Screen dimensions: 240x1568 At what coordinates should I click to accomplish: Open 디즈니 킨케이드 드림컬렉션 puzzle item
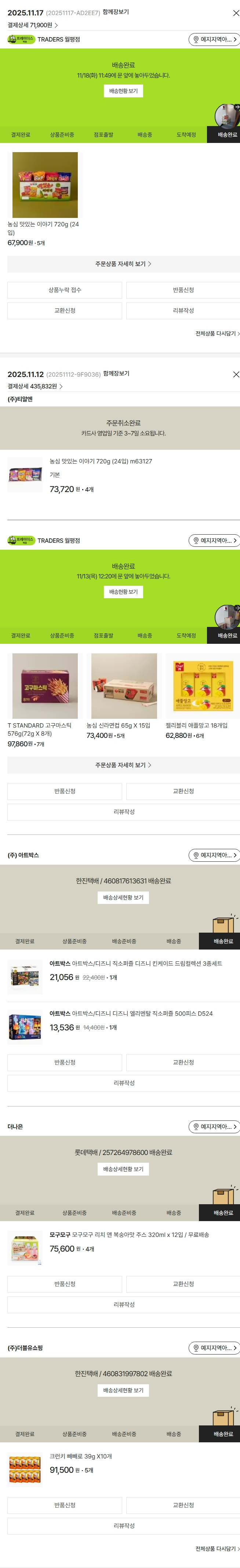click(135, 964)
